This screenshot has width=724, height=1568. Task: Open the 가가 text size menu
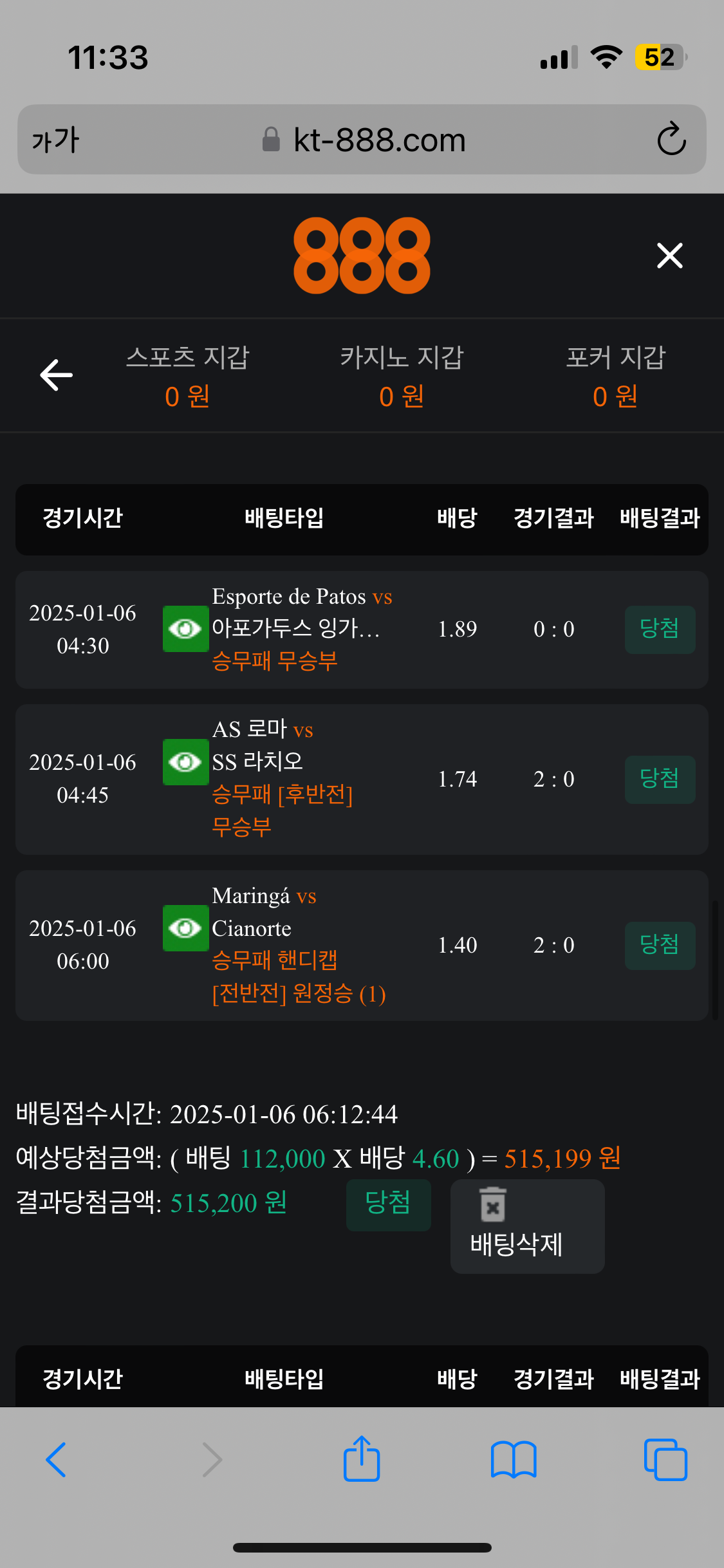(x=56, y=140)
